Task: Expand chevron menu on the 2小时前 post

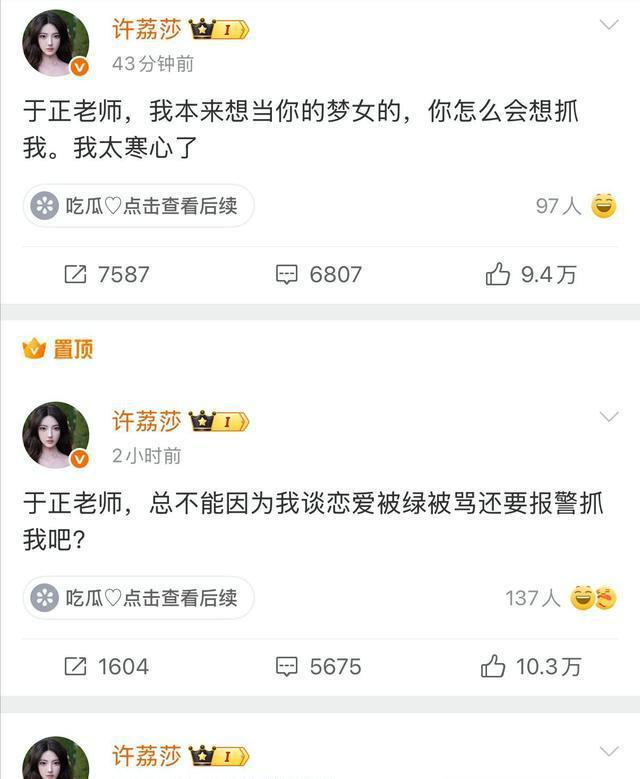Action: [608, 417]
